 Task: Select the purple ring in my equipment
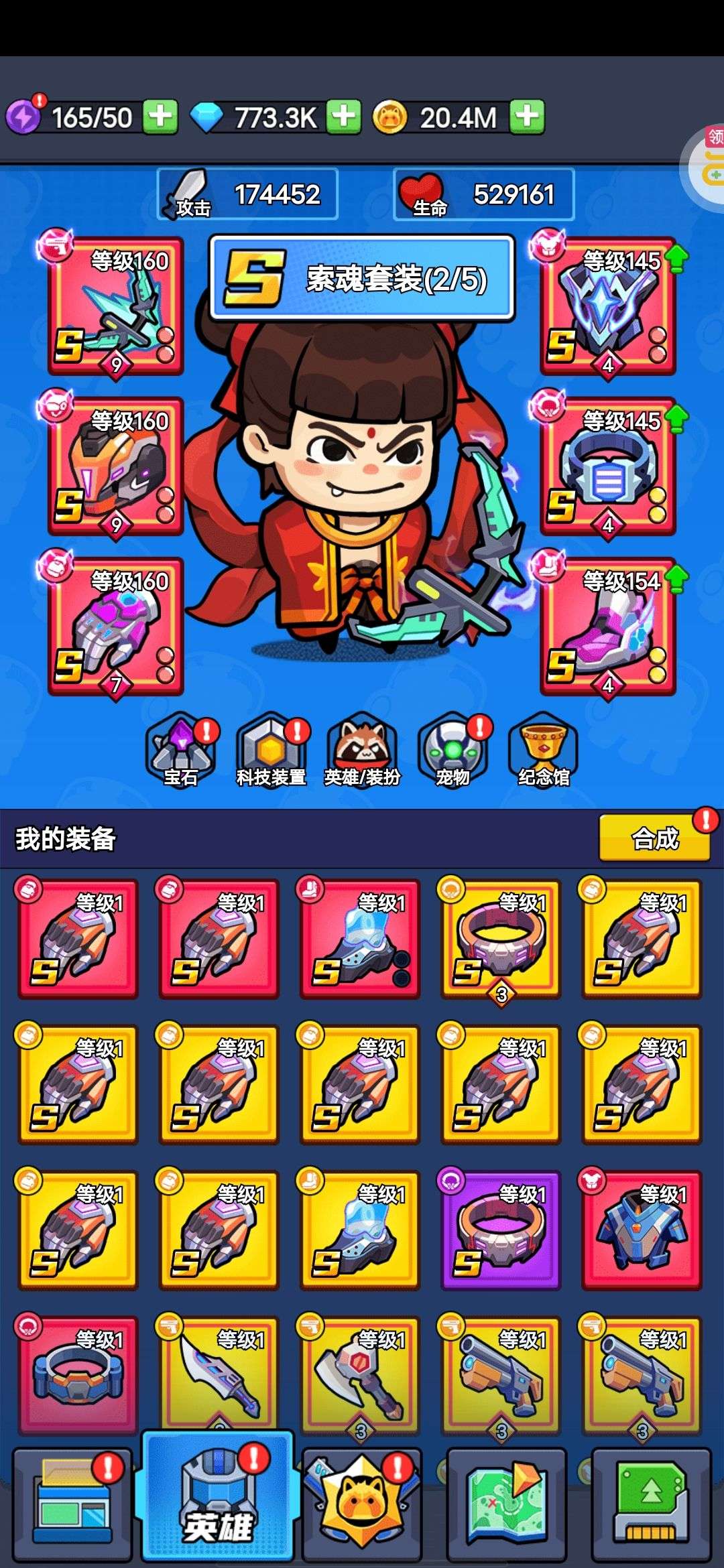tap(500, 1230)
